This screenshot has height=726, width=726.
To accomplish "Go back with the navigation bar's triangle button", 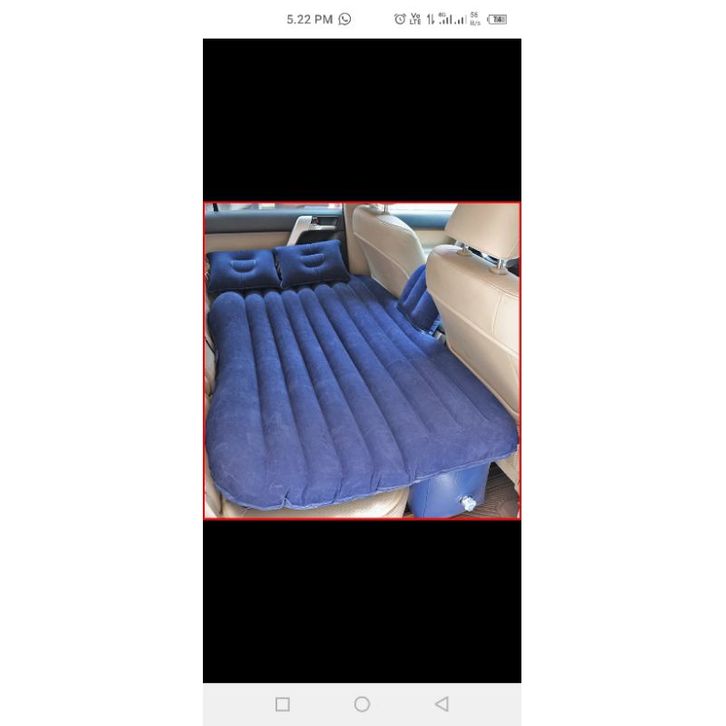I will (x=442, y=704).
